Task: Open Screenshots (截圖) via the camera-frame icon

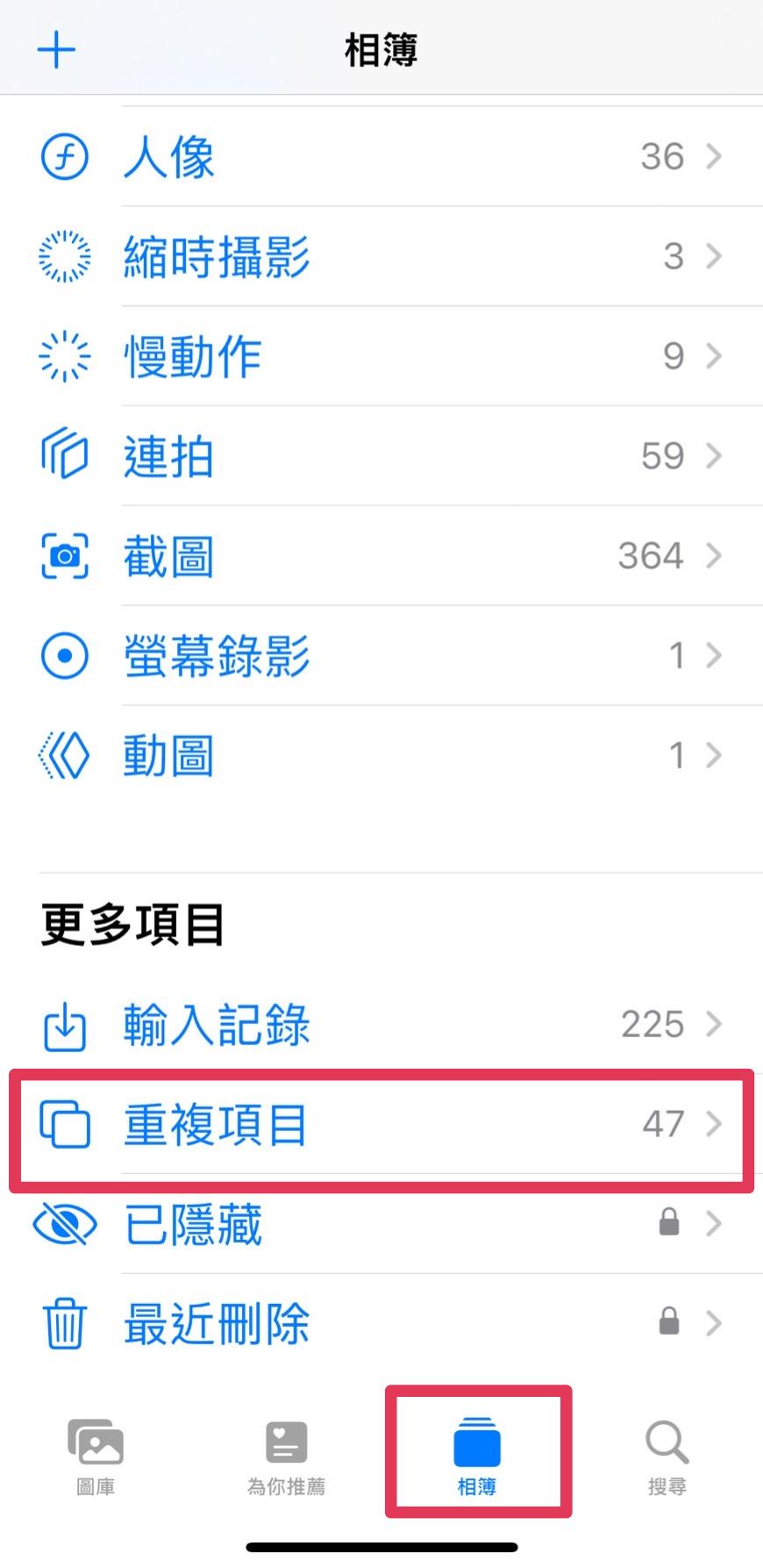Action: (64, 555)
